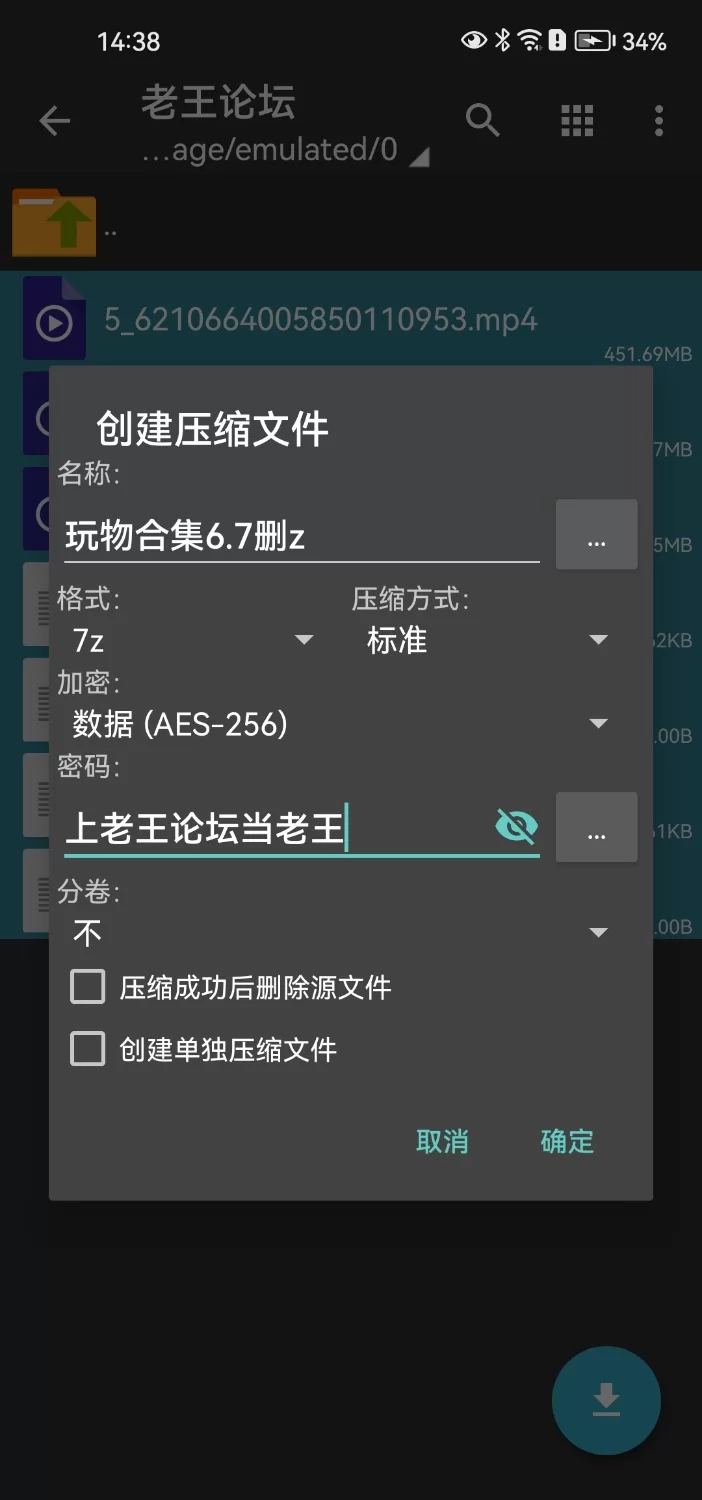This screenshot has height=1500, width=702.
Task: Enable create separate archive files
Action: point(88,1049)
